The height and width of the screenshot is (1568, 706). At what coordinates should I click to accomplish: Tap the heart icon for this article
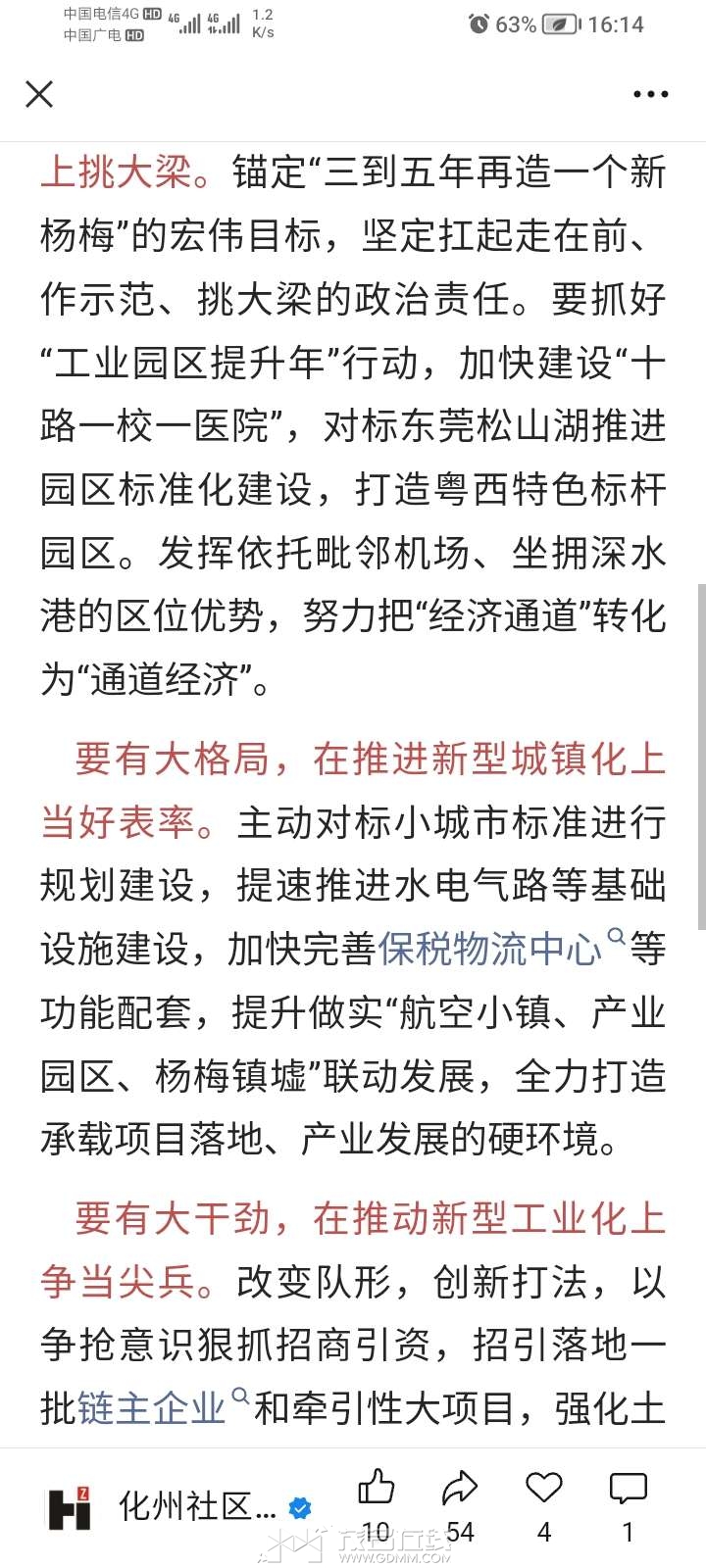point(544,1490)
